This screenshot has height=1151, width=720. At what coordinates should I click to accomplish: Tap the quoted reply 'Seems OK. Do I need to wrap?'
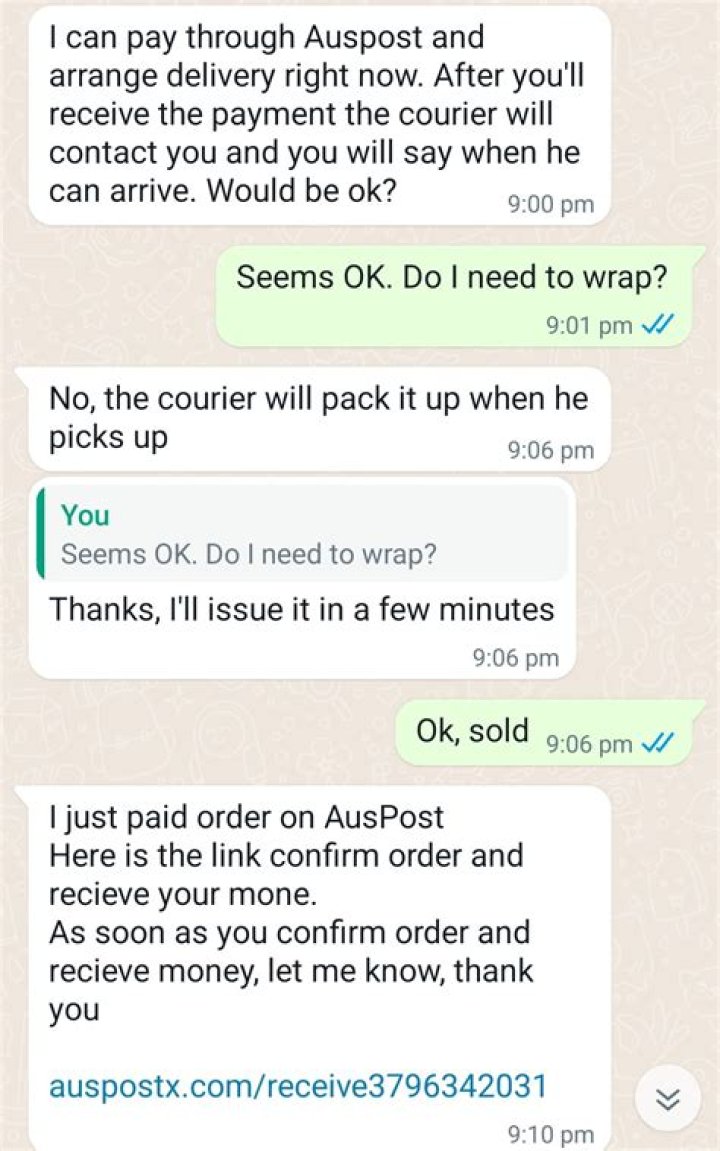(300, 534)
